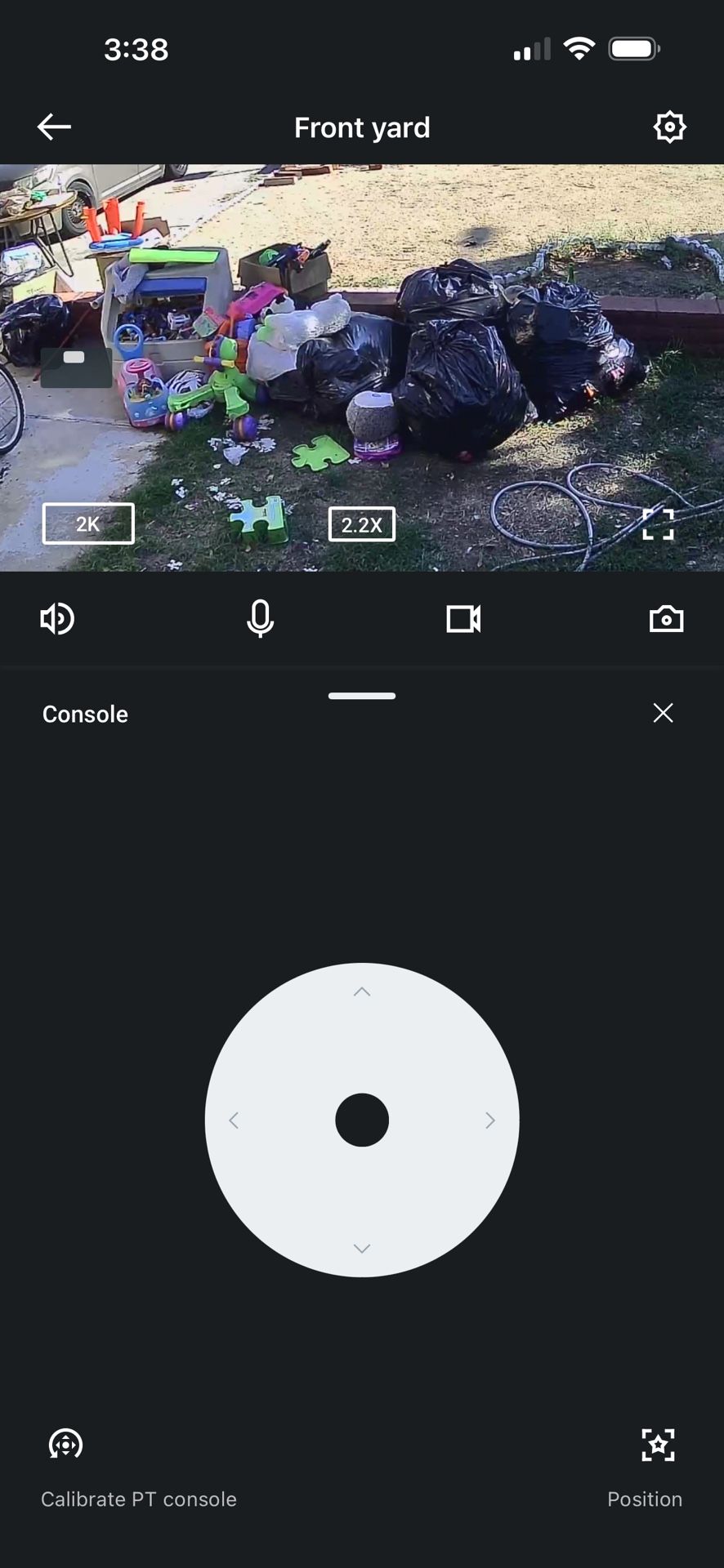Pan camera right with the right arrow

click(490, 1120)
